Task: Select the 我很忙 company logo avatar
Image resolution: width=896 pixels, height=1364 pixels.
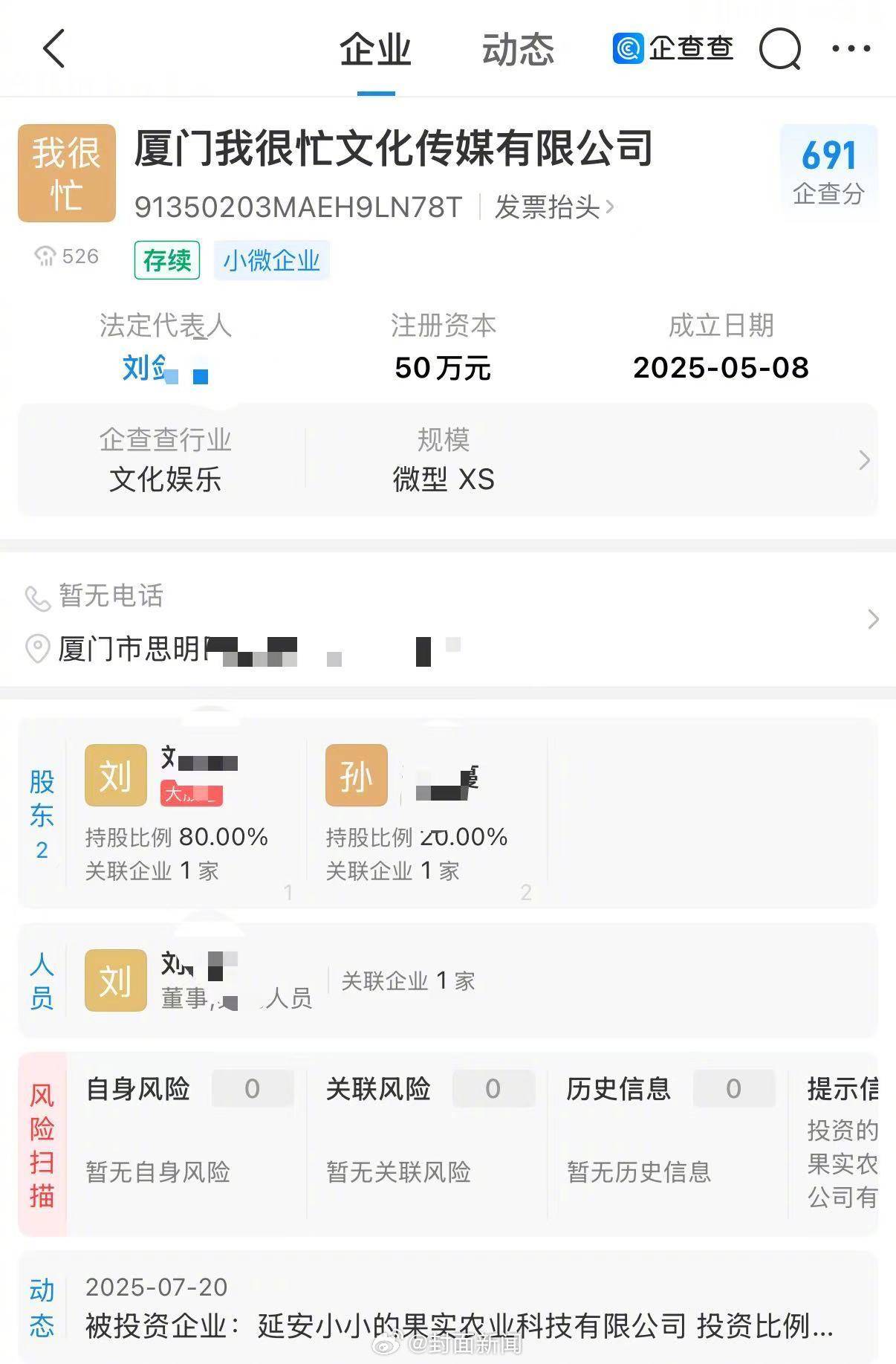Action: (x=65, y=172)
